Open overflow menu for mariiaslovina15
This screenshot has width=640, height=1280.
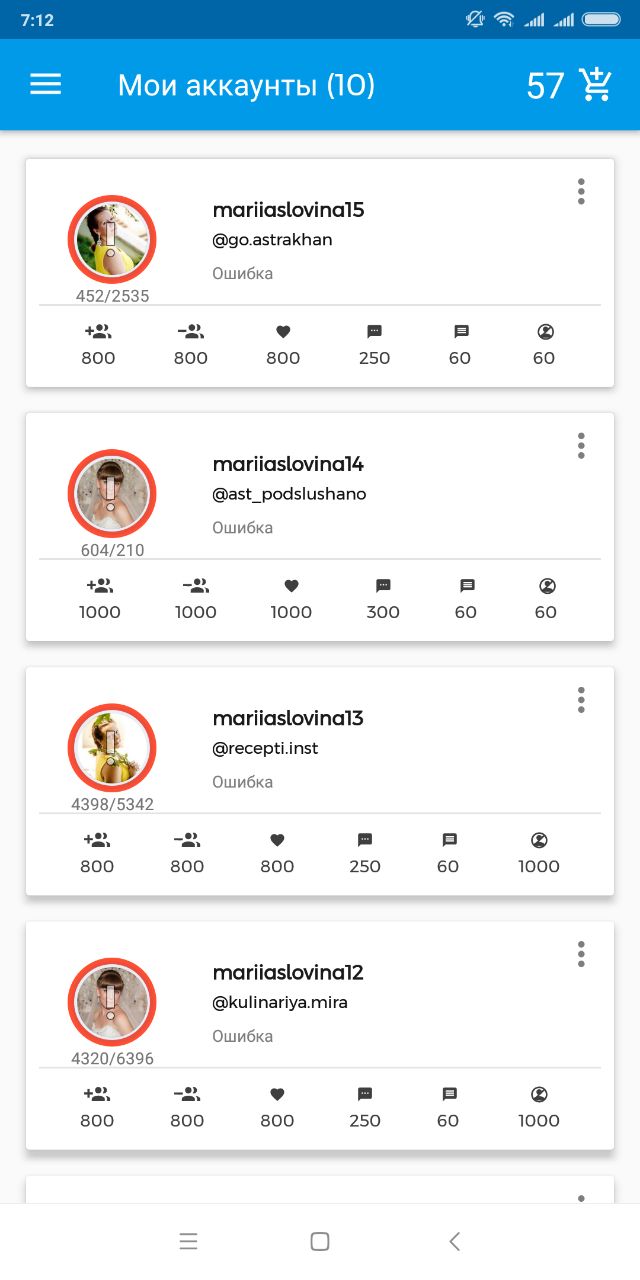580,192
